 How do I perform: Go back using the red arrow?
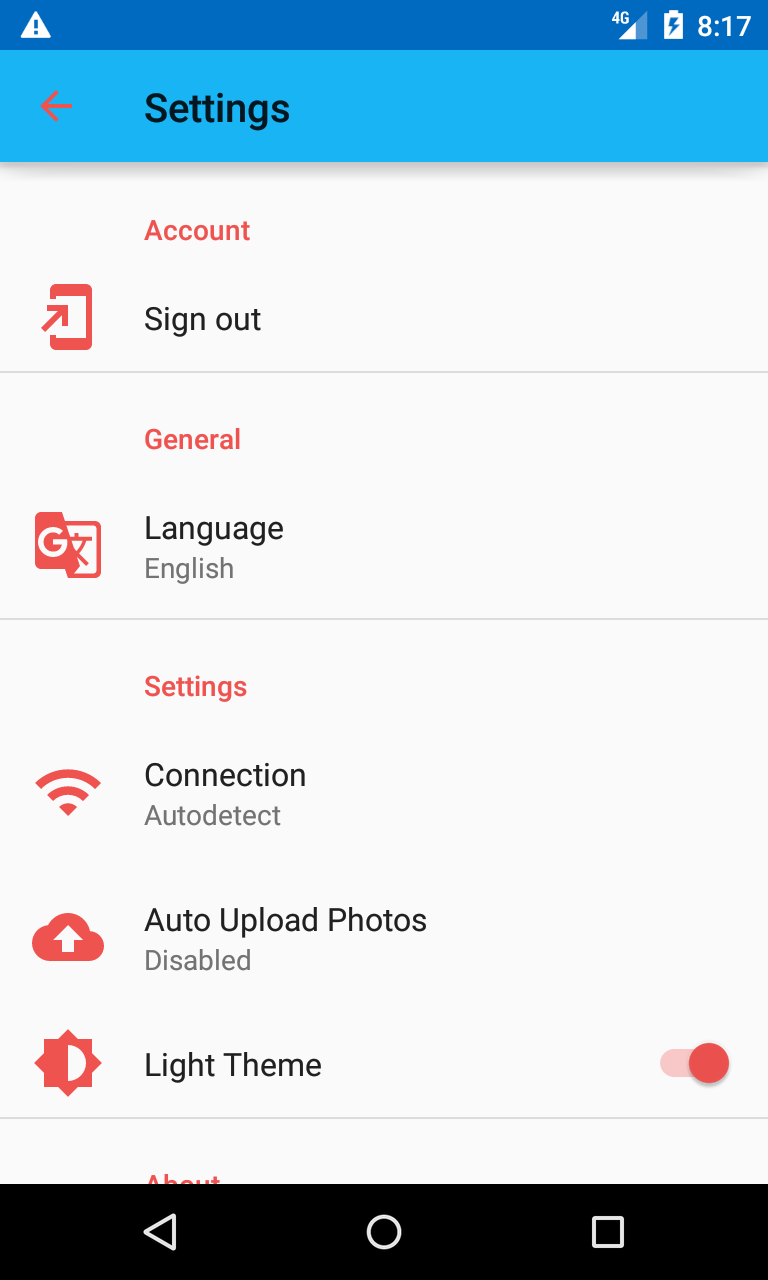coord(56,106)
